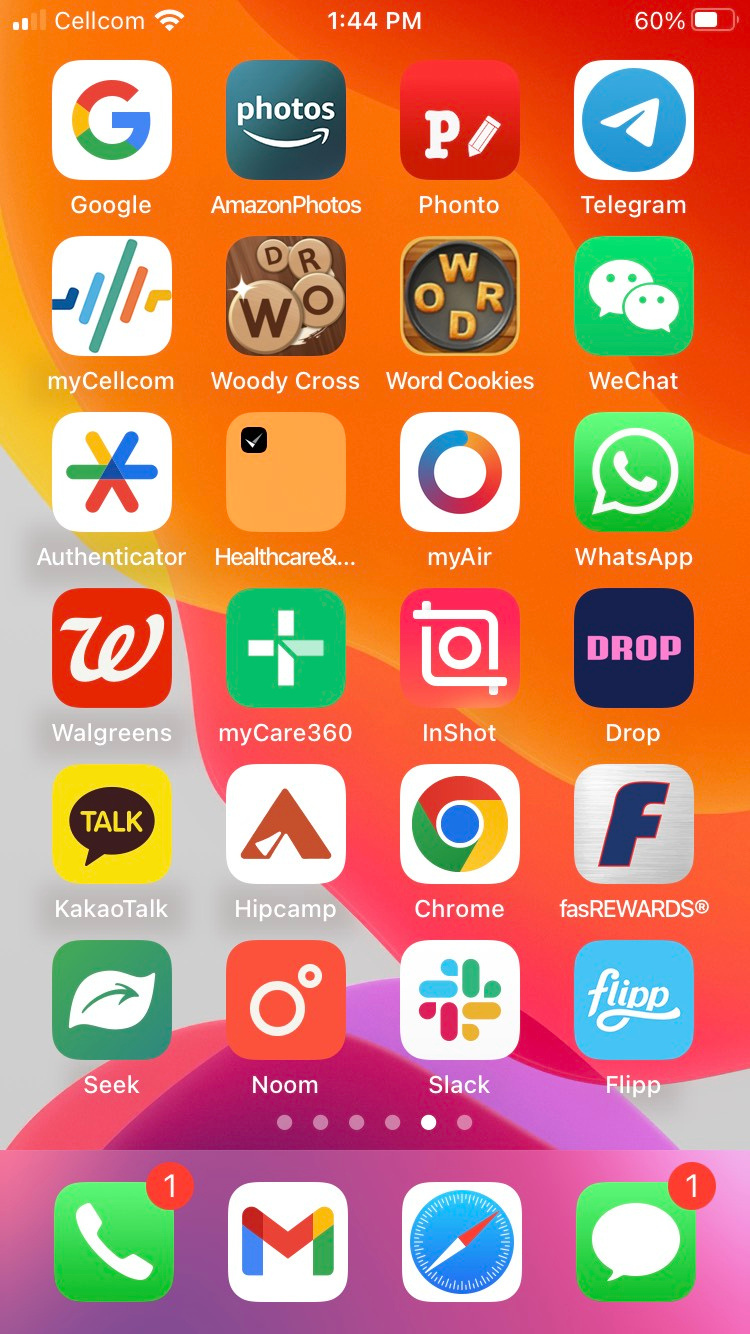This screenshot has width=750, height=1334.
Task: Open the Woody Cross game
Action: pos(285,296)
